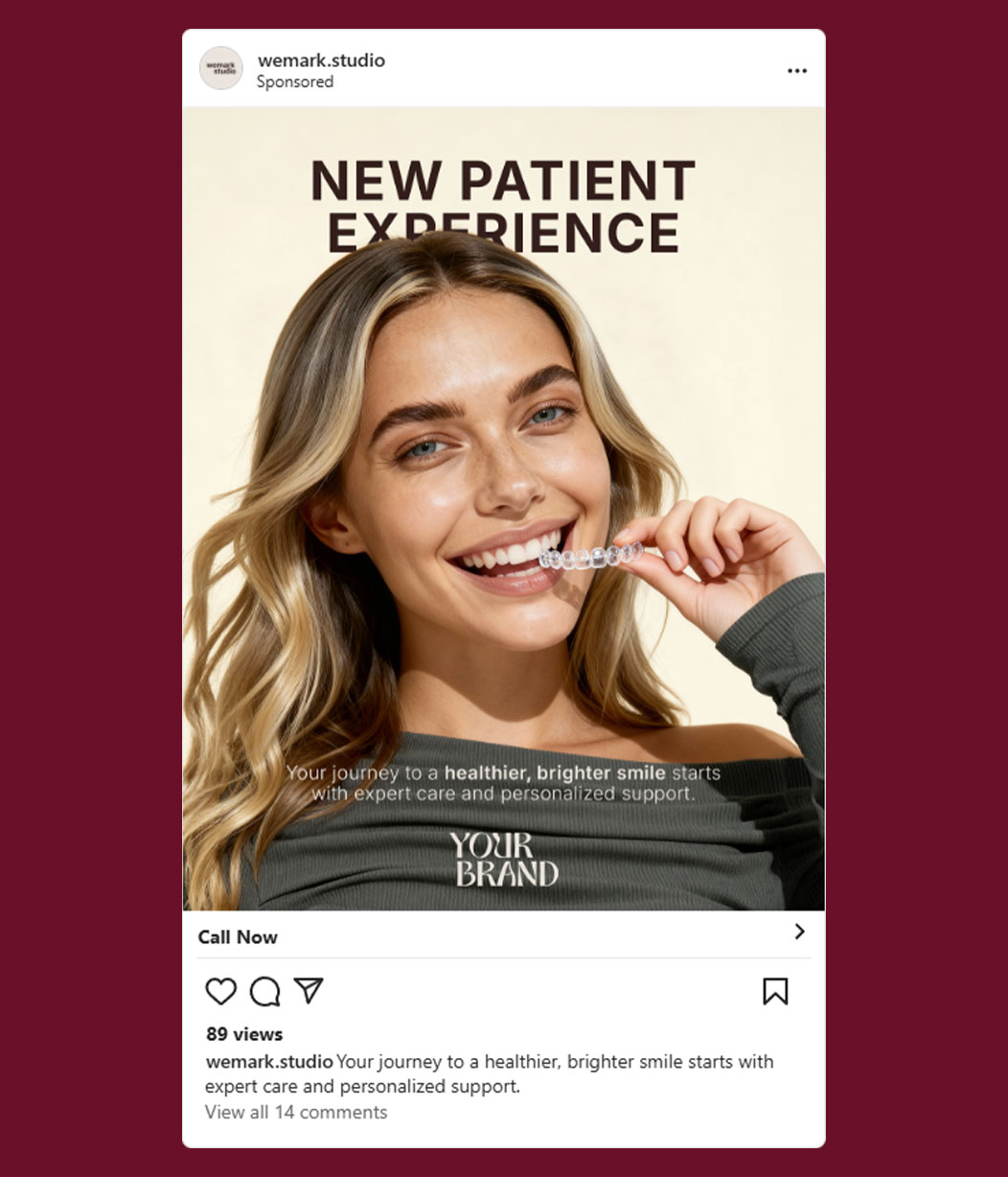Screen dimensions: 1008x1177
Task: Like the post with the heart icon
Action: click(x=220, y=993)
